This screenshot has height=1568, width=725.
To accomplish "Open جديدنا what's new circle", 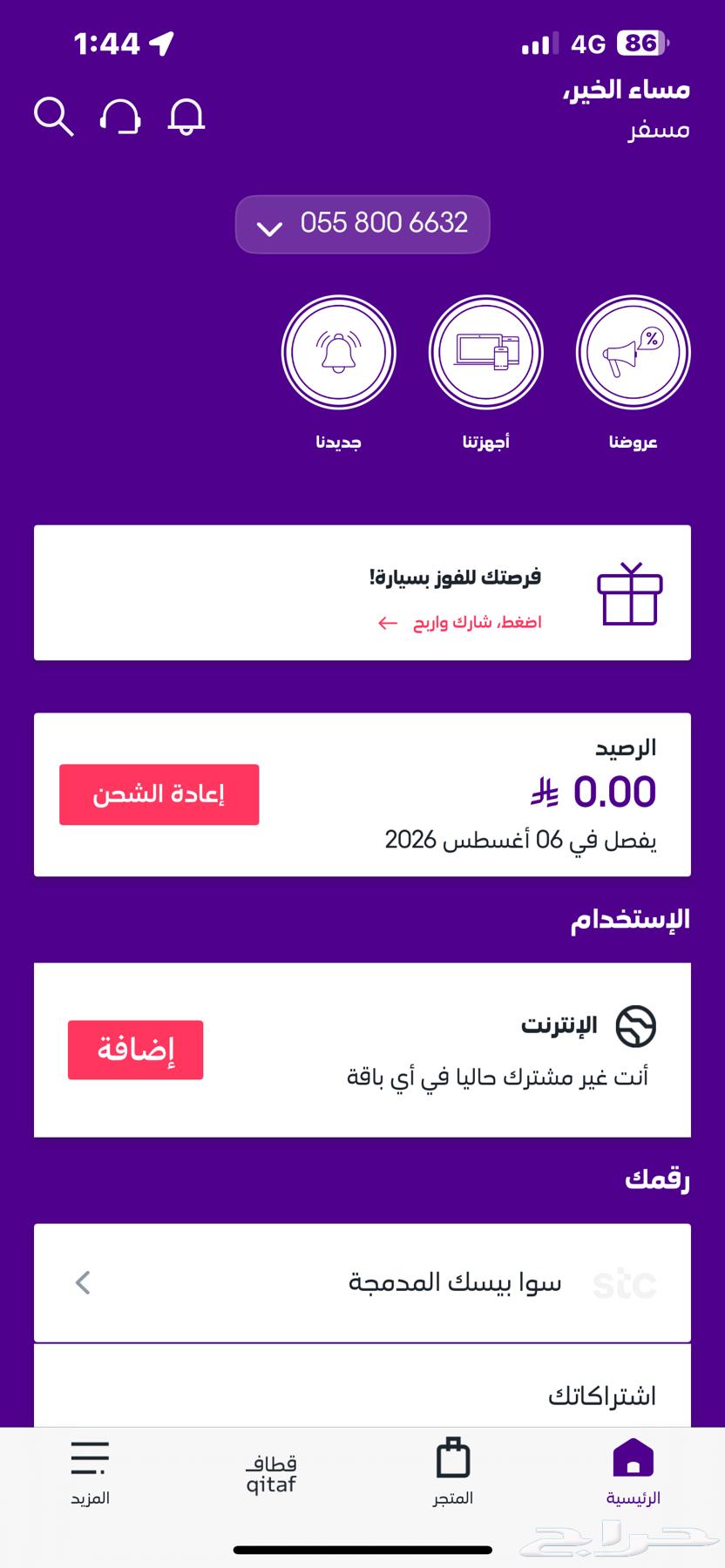I will pos(338,353).
